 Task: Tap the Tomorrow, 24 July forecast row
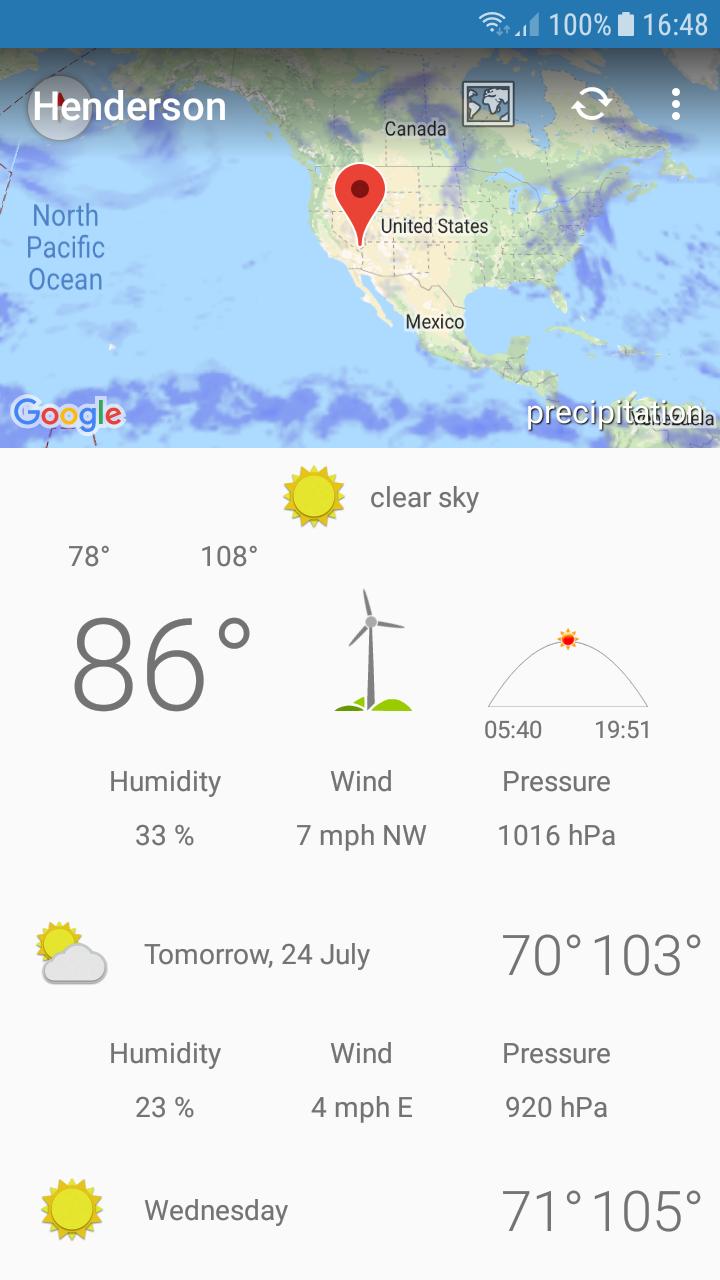pyautogui.click(x=258, y=953)
